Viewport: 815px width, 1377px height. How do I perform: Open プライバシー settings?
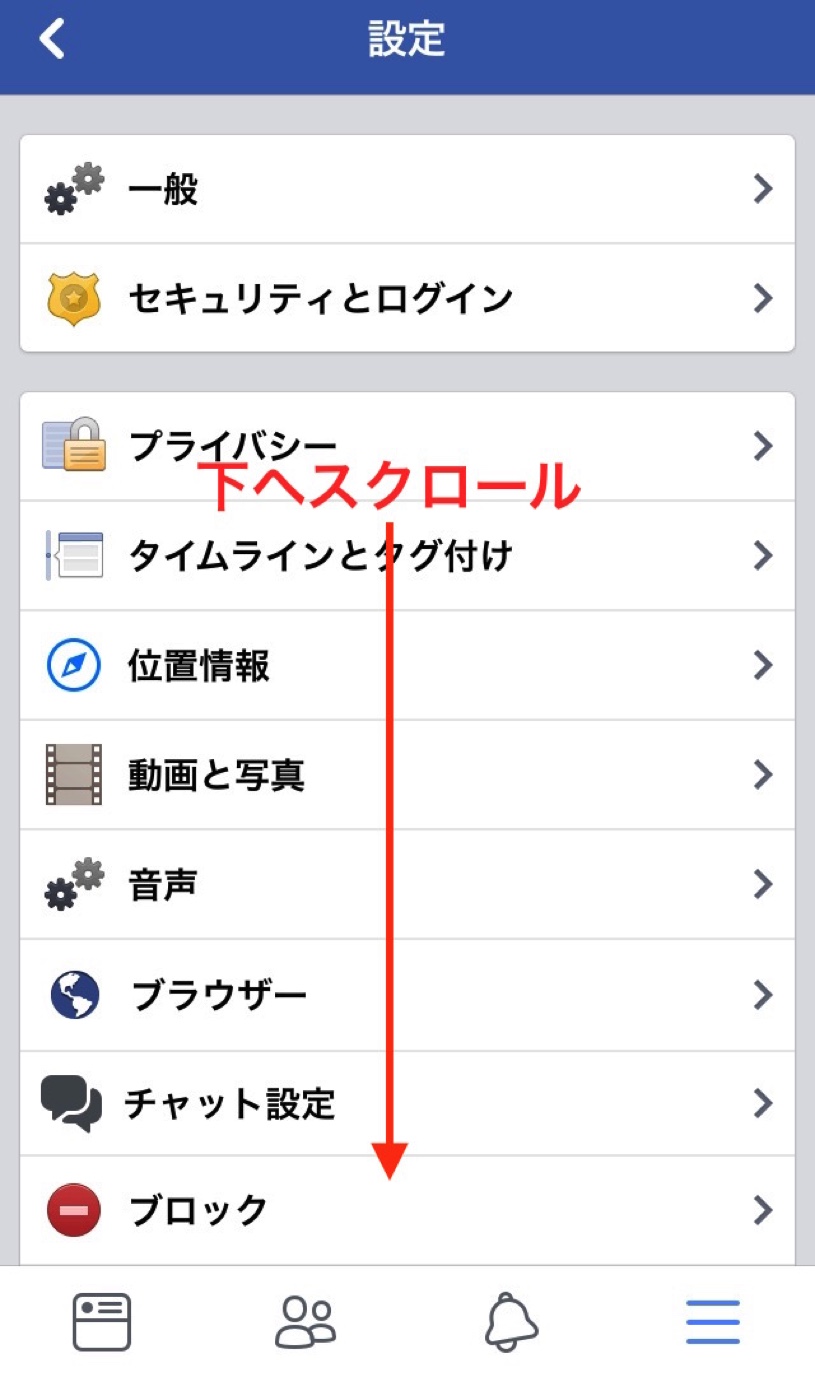407,446
